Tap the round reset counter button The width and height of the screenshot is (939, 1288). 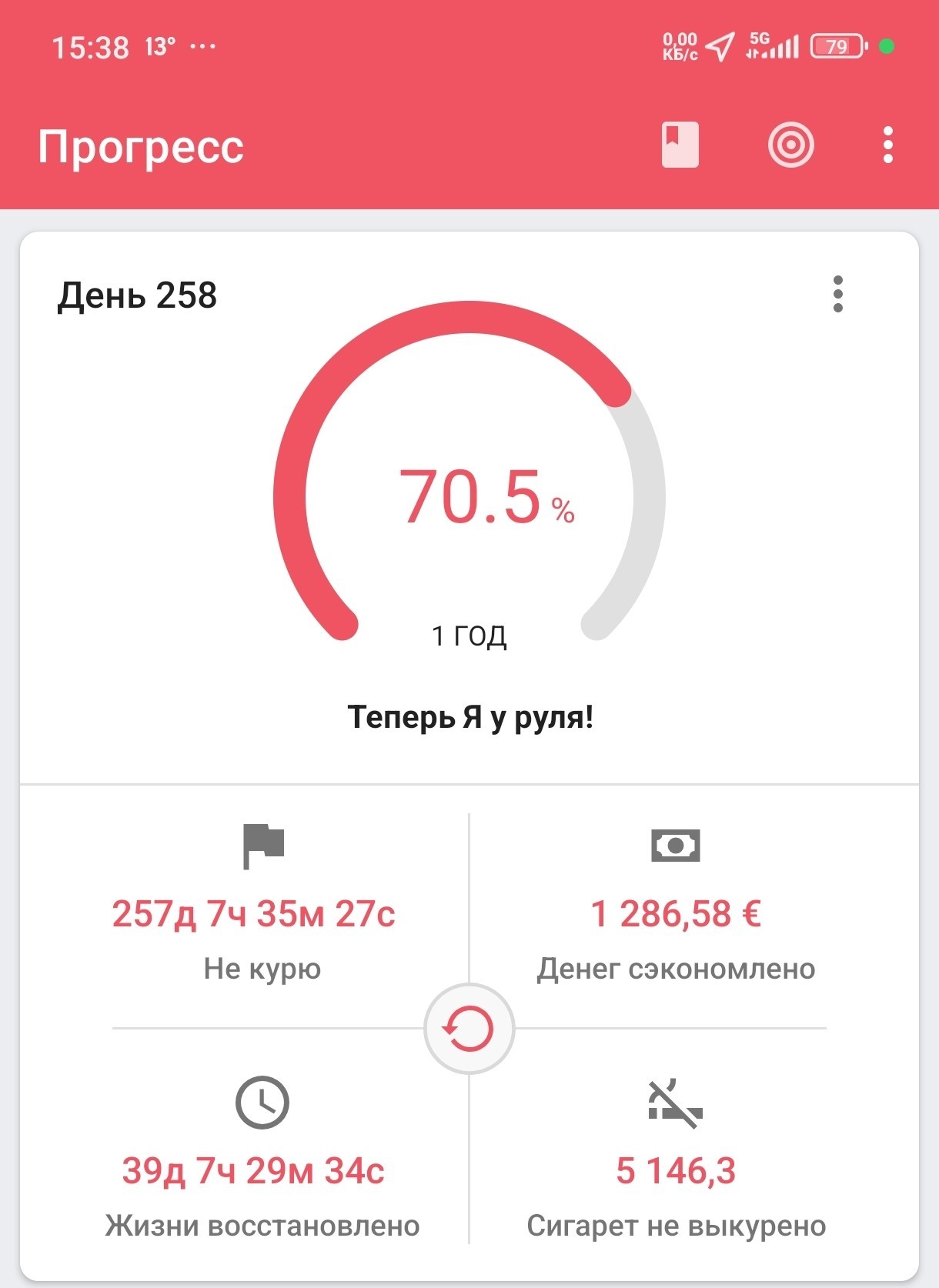click(469, 1029)
